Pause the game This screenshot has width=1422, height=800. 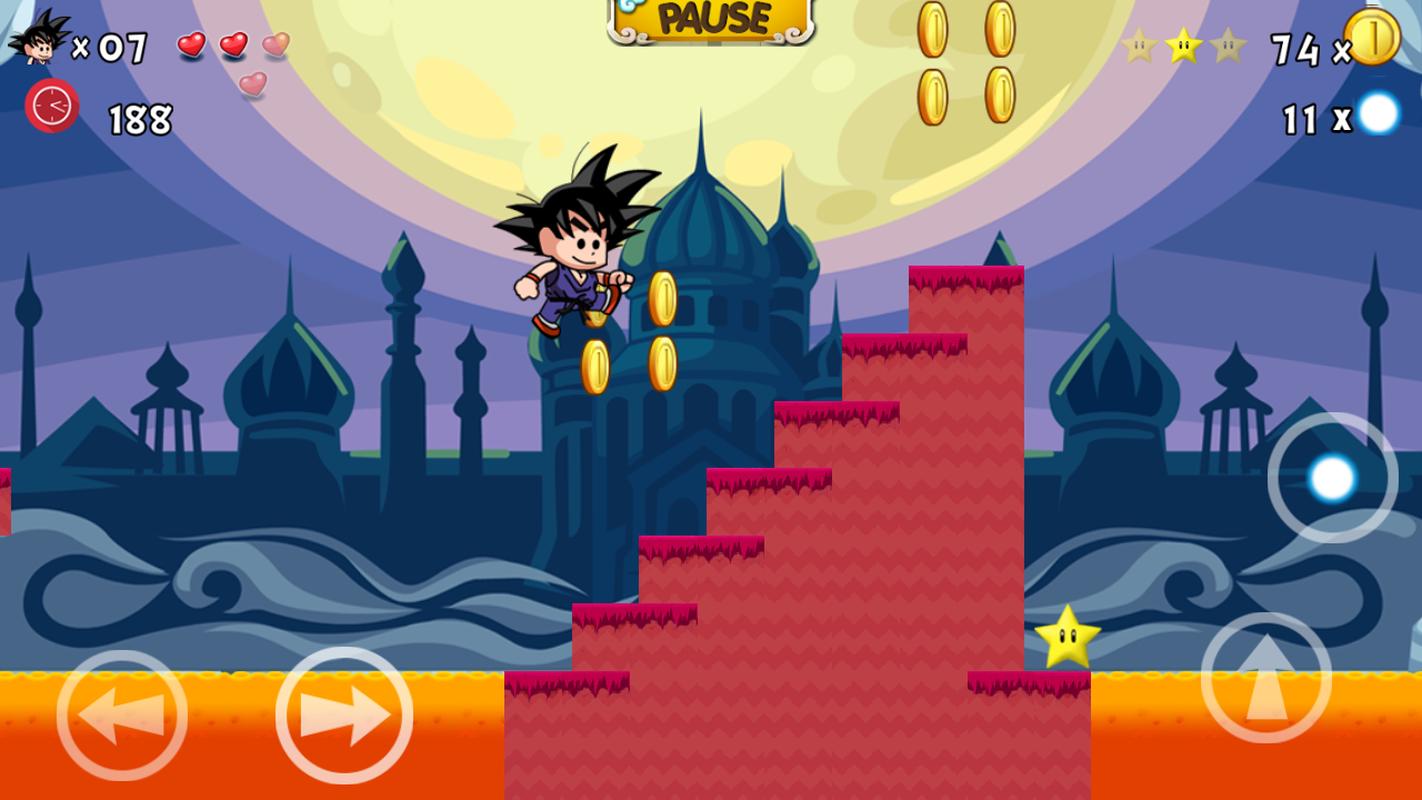[x=711, y=19]
